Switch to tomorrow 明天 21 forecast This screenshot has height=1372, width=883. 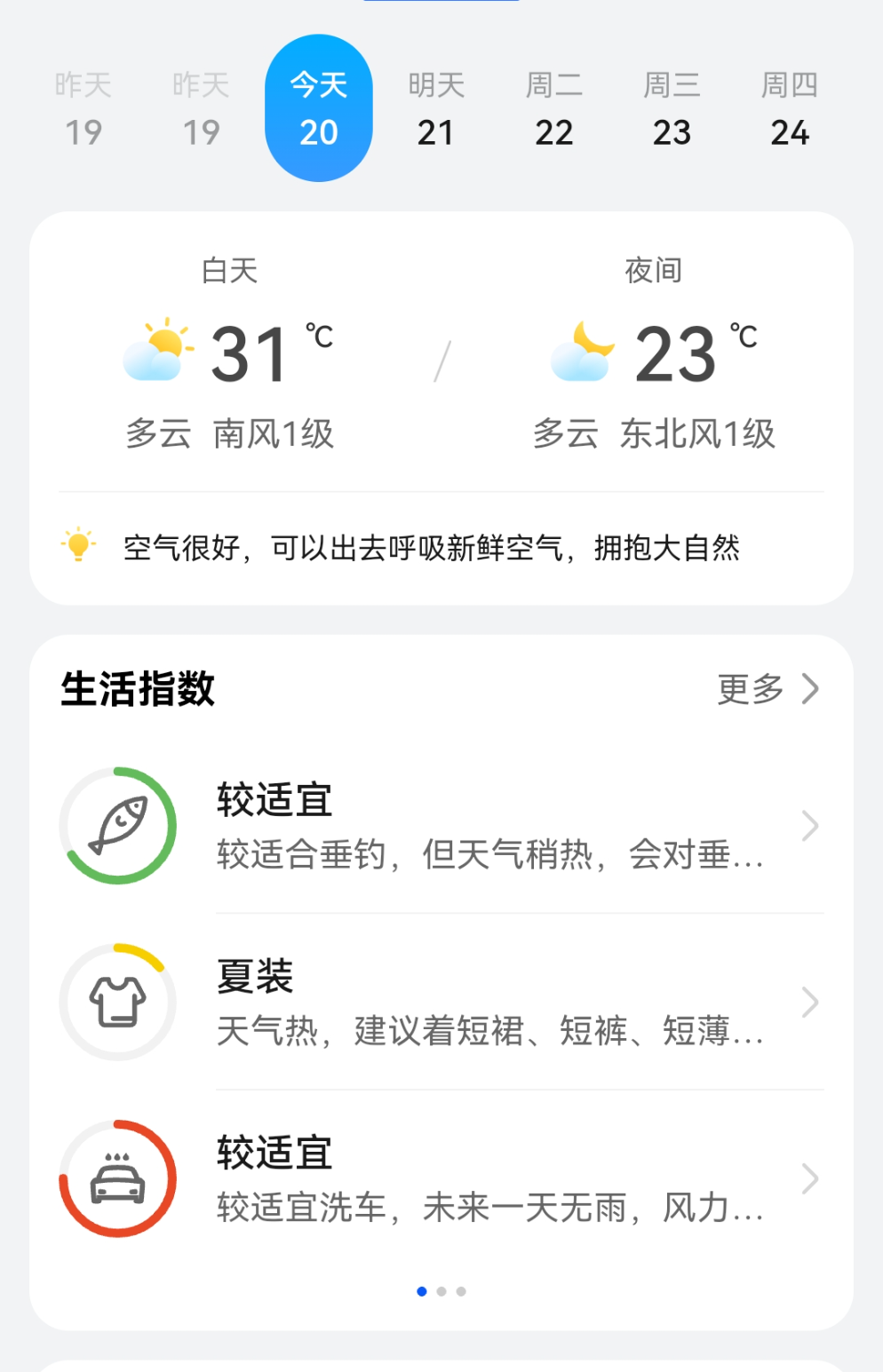pyautogui.click(x=436, y=108)
